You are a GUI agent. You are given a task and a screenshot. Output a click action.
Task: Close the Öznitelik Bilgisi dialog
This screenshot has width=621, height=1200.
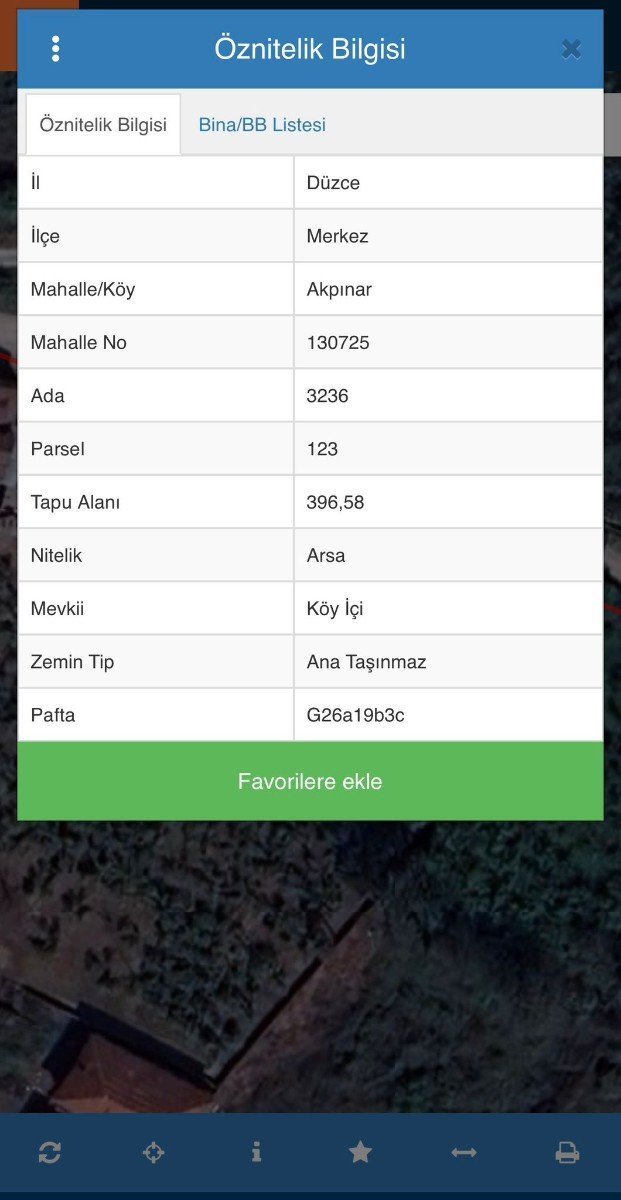pyautogui.click(x=571, y=49)
